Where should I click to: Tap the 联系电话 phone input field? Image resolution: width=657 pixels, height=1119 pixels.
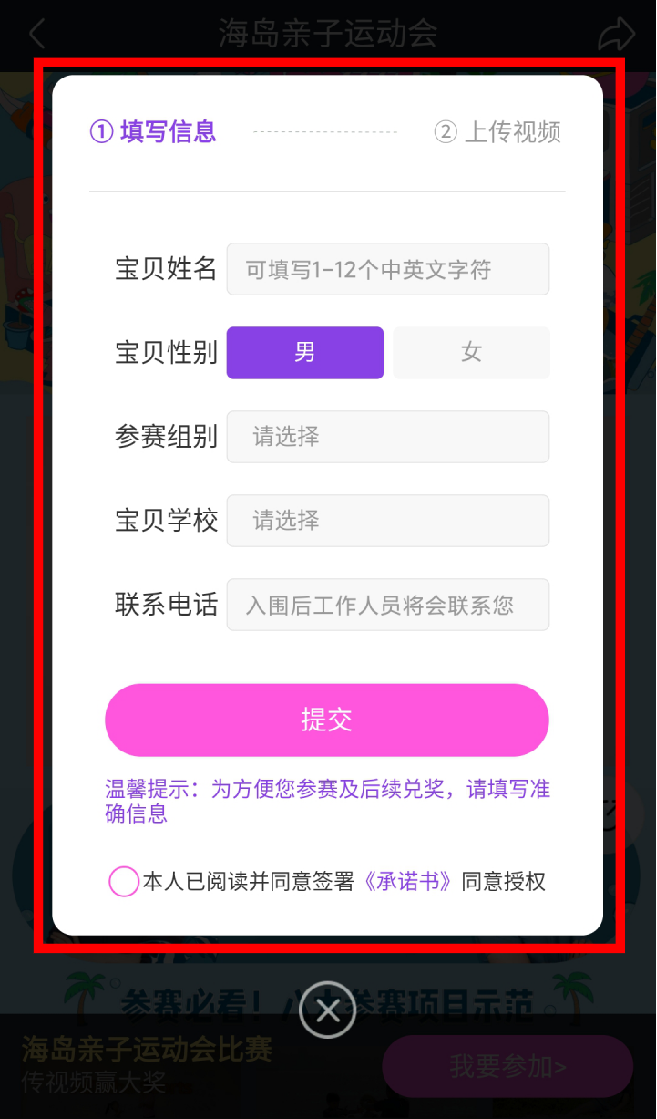click(x=387, y=604)
